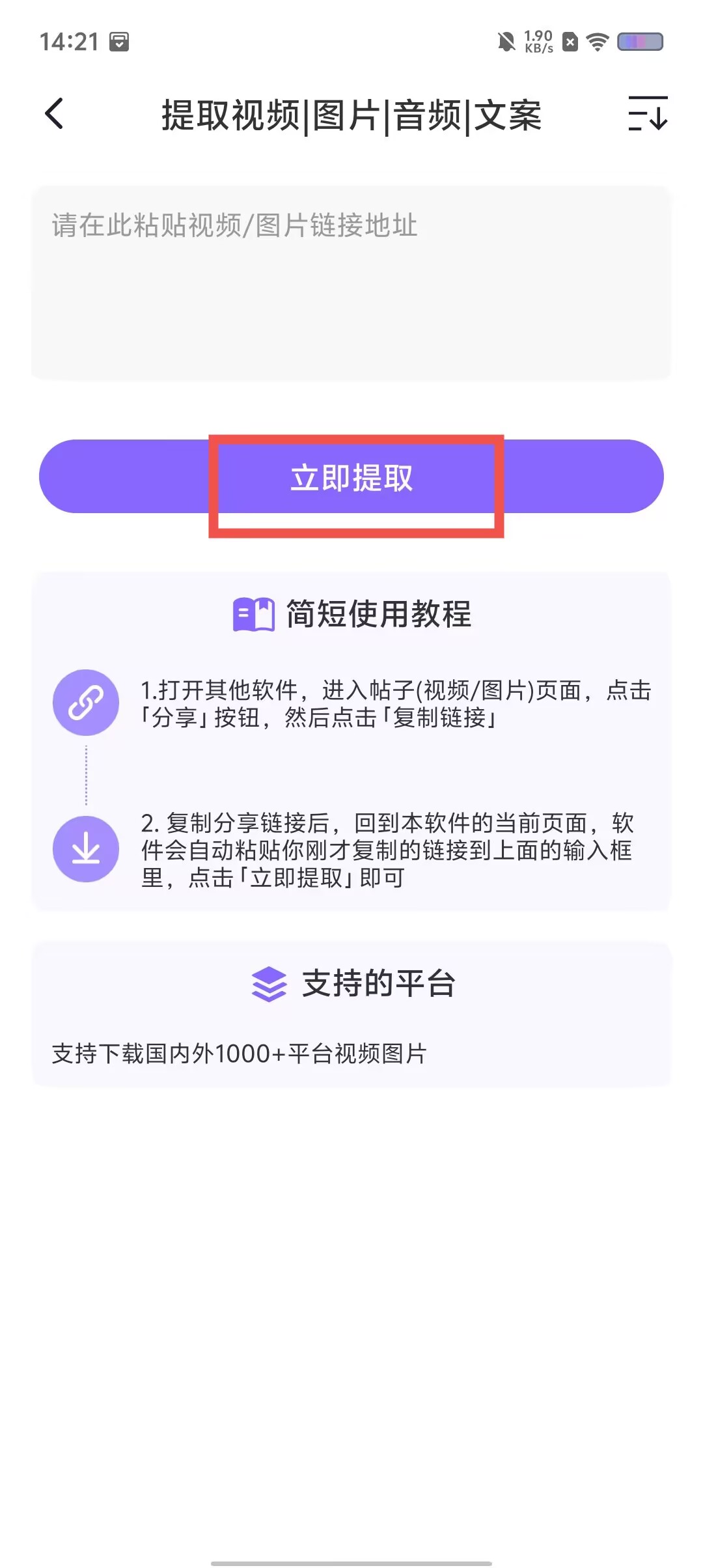Open the download list icon at top right
Screen dimensions: 703x1568
[647, 114]
